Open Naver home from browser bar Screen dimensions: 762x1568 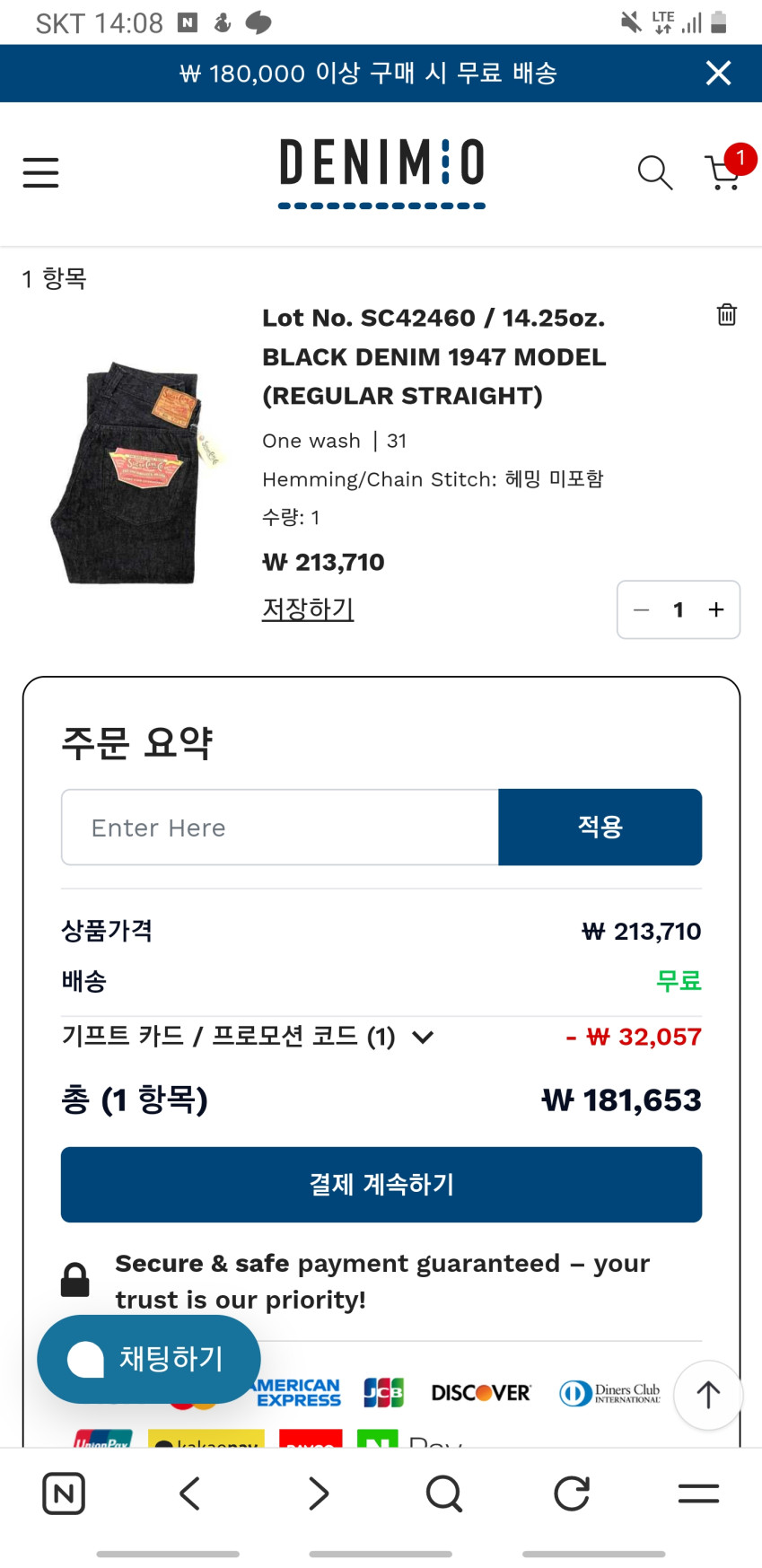pyautogui.click(x=64, y=1494)
